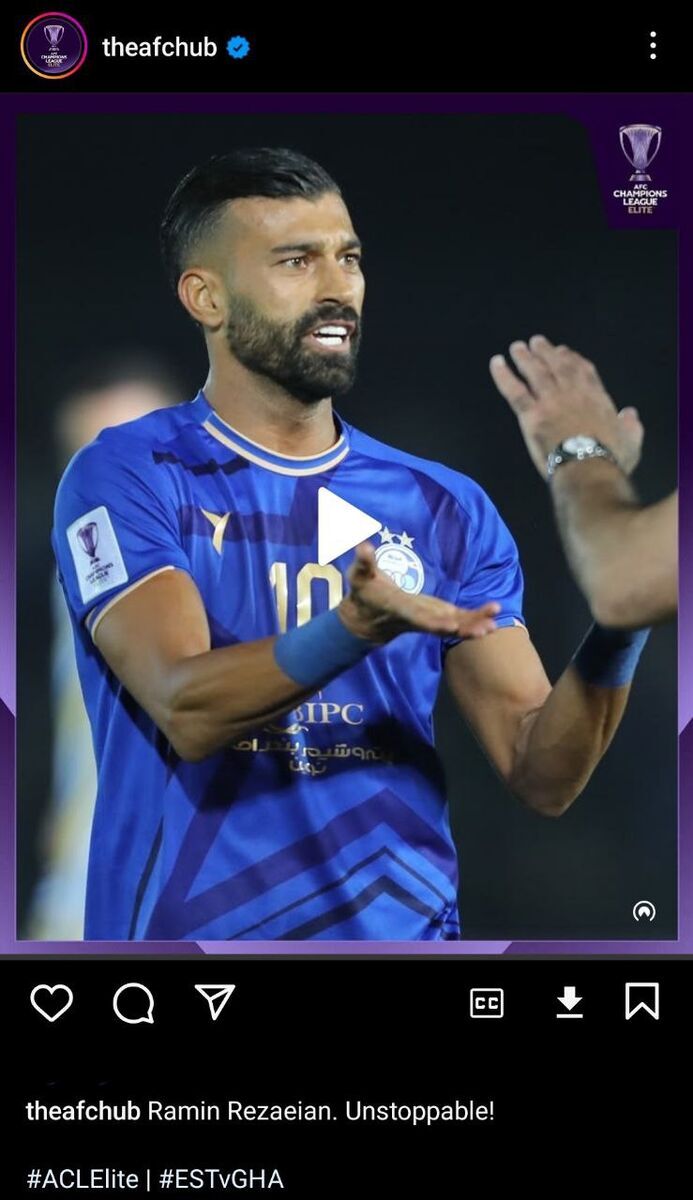Bookmark this post
This screenshot has width=693, height=1200.
coord(642,1002)
